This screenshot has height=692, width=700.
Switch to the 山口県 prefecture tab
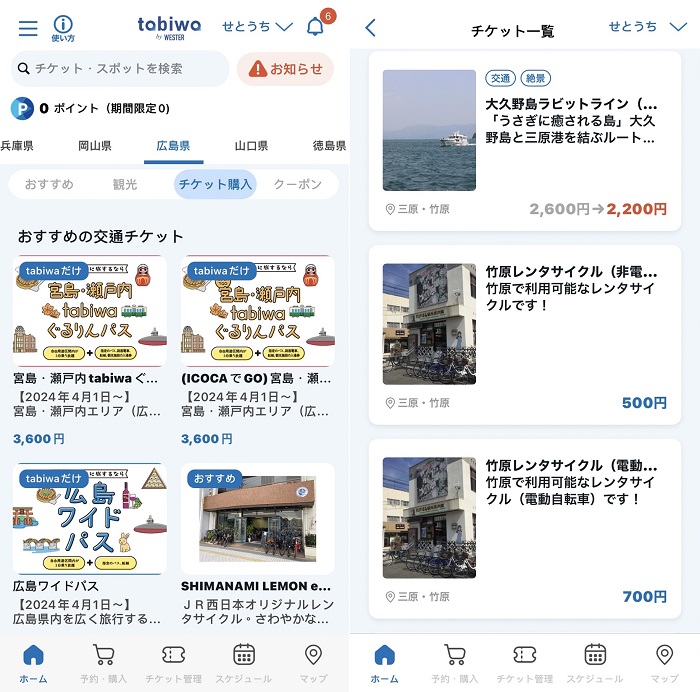click(x=250, y=146)
